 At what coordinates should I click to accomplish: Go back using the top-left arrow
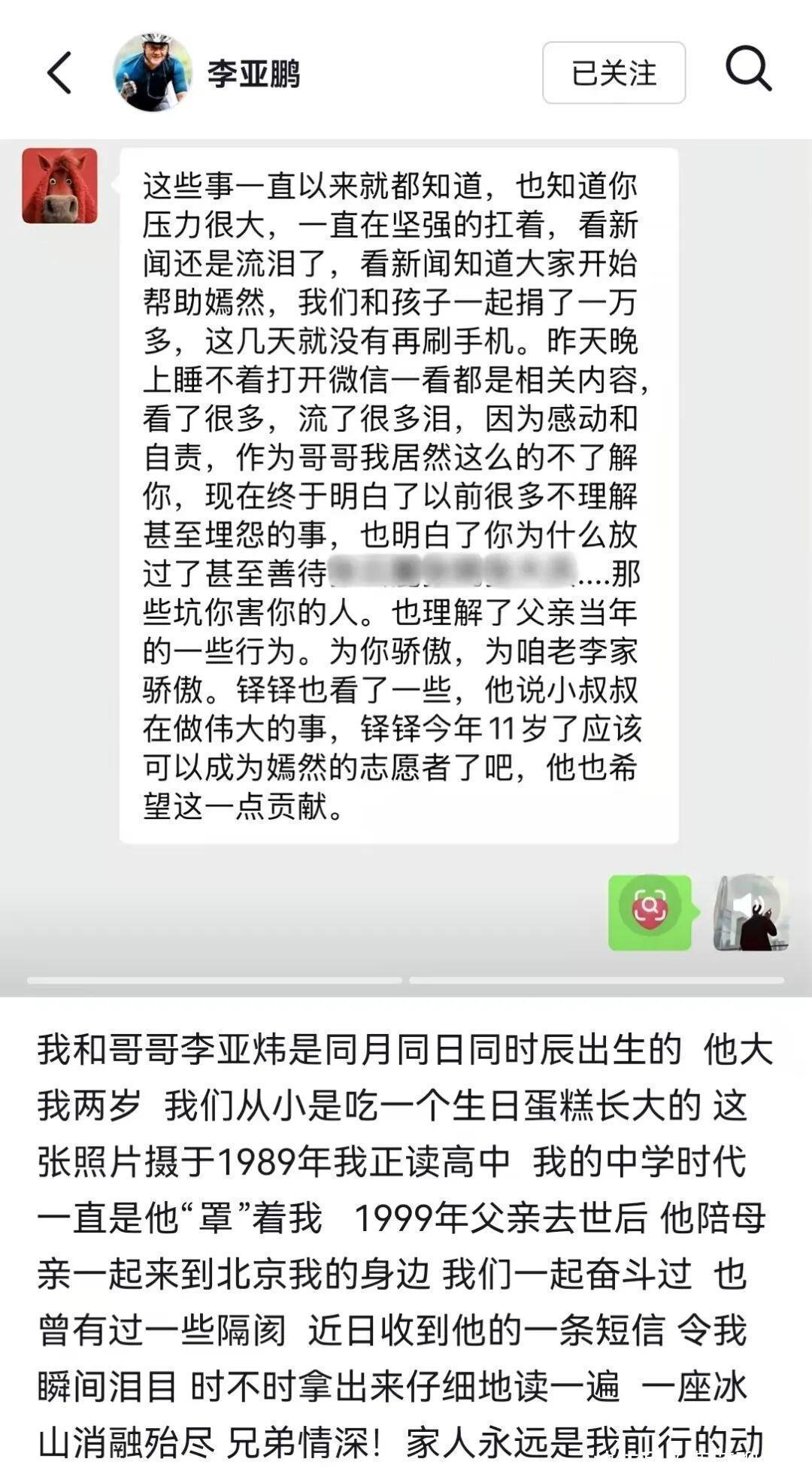click(x=60, y=73)
